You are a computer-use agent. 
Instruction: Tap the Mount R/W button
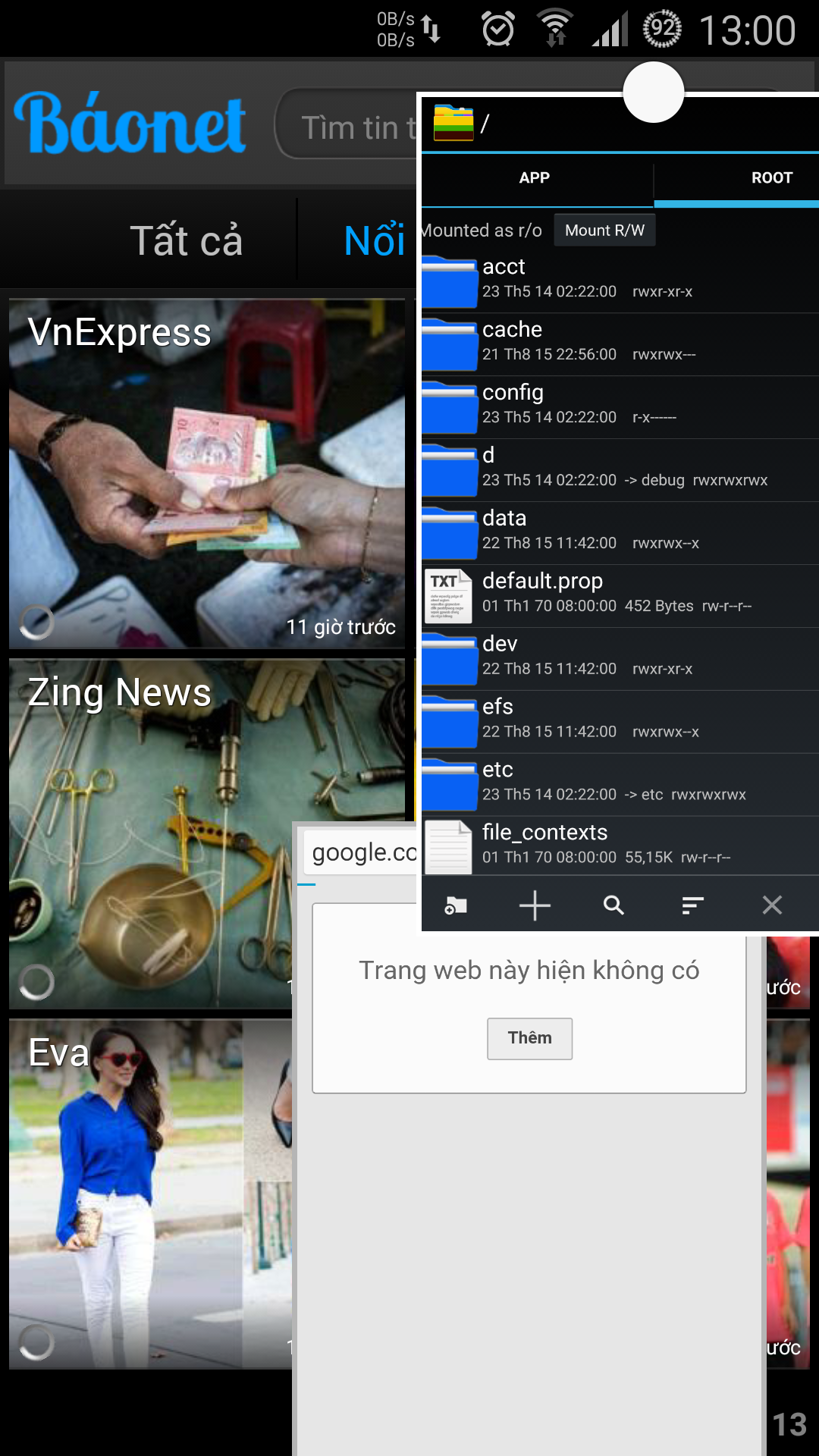click(x=604, y=230)
